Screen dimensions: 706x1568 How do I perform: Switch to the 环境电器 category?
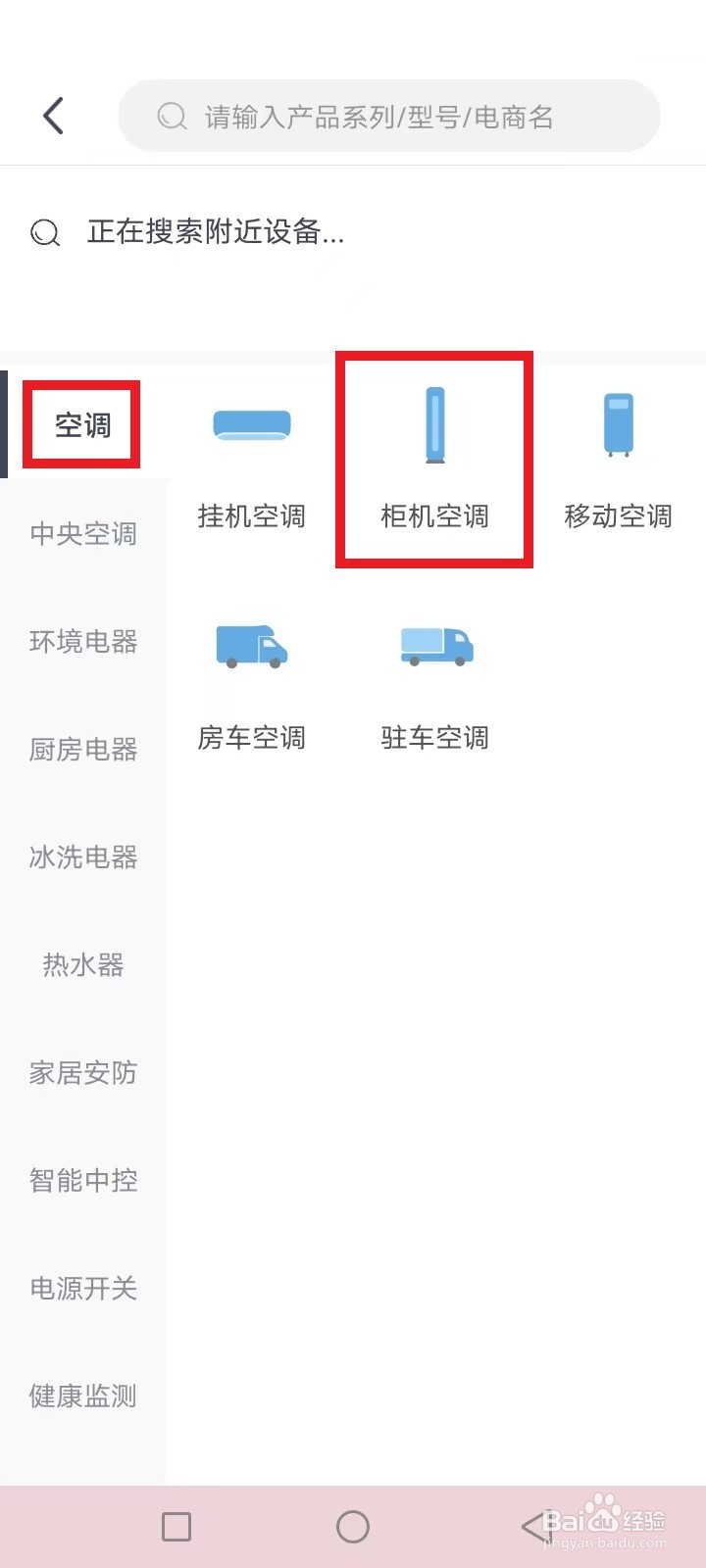[82, 642]
